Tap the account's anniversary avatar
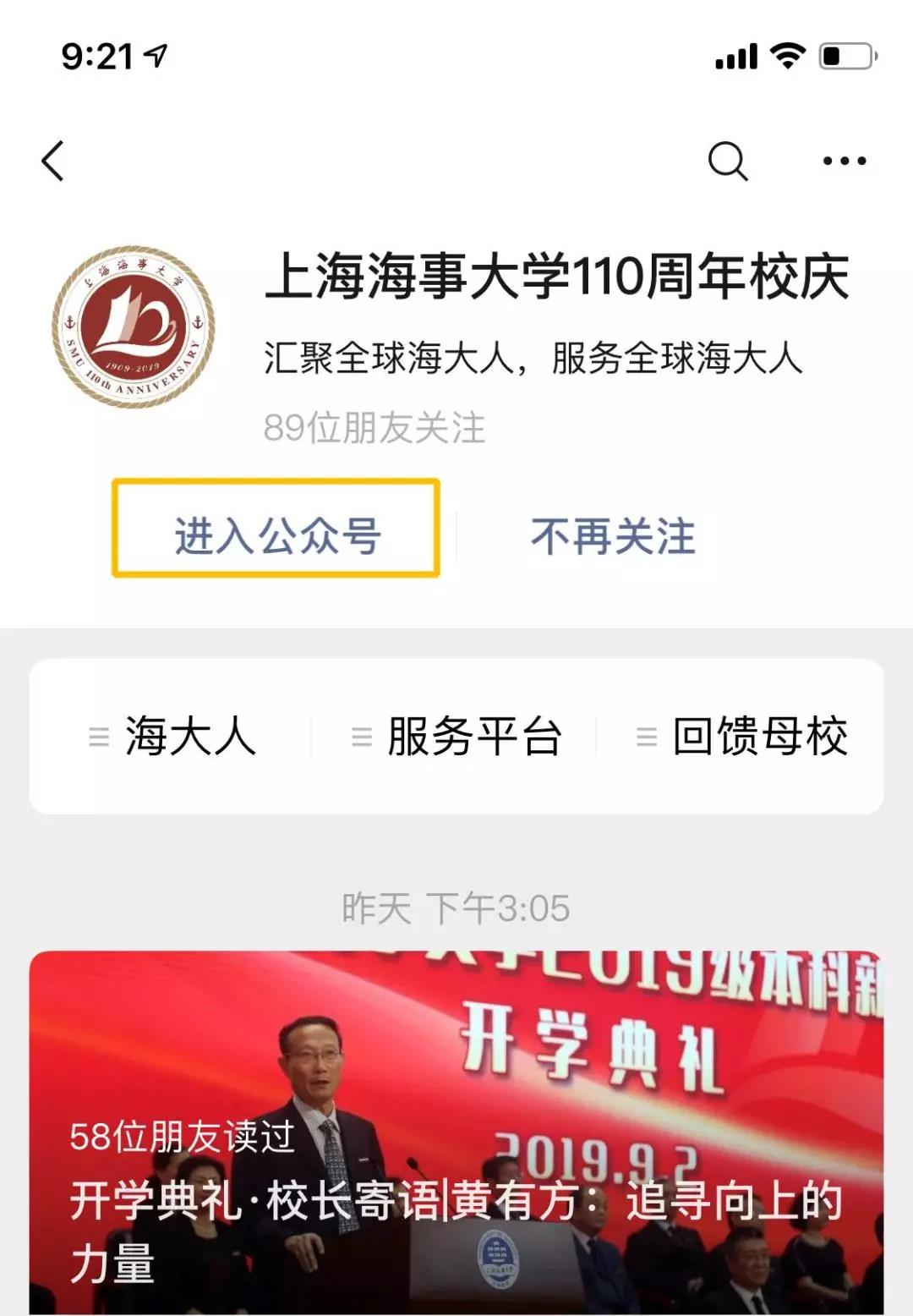 [134, 327]
